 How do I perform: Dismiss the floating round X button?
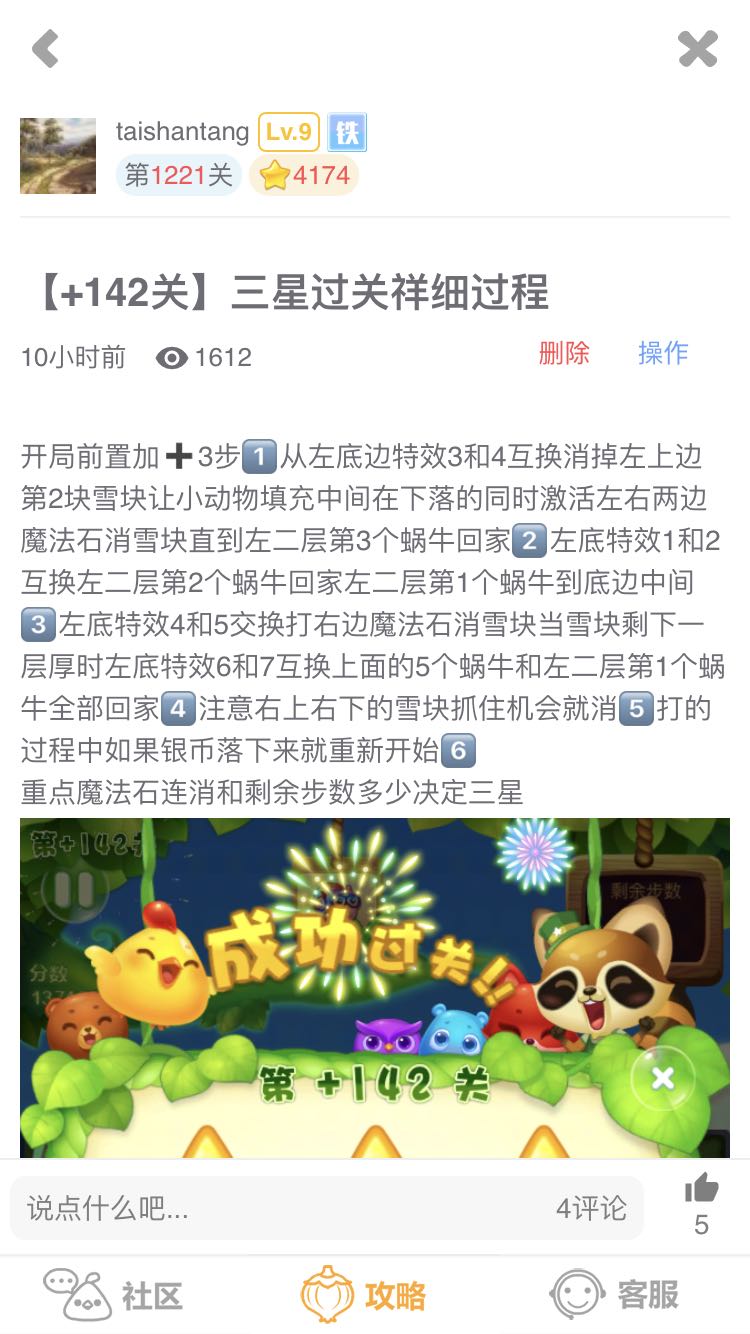(x=662, y=1078)
